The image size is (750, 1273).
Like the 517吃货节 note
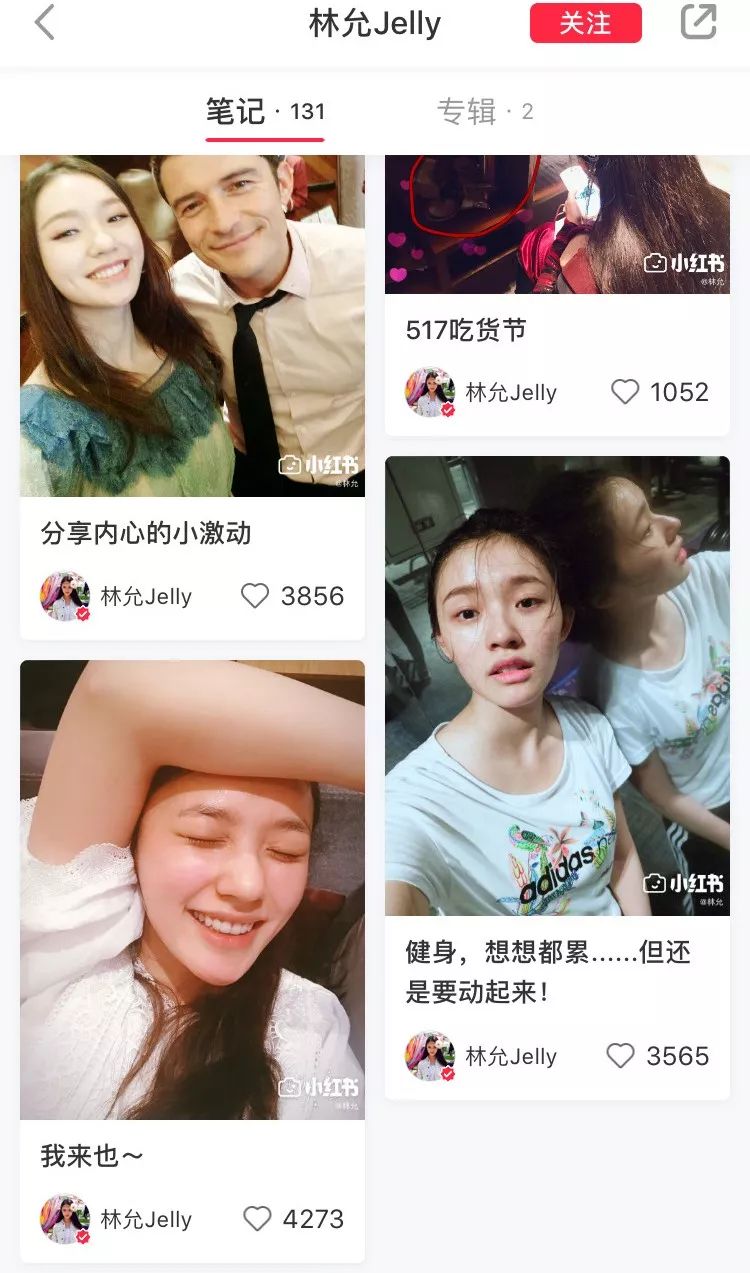pos(625,392)
